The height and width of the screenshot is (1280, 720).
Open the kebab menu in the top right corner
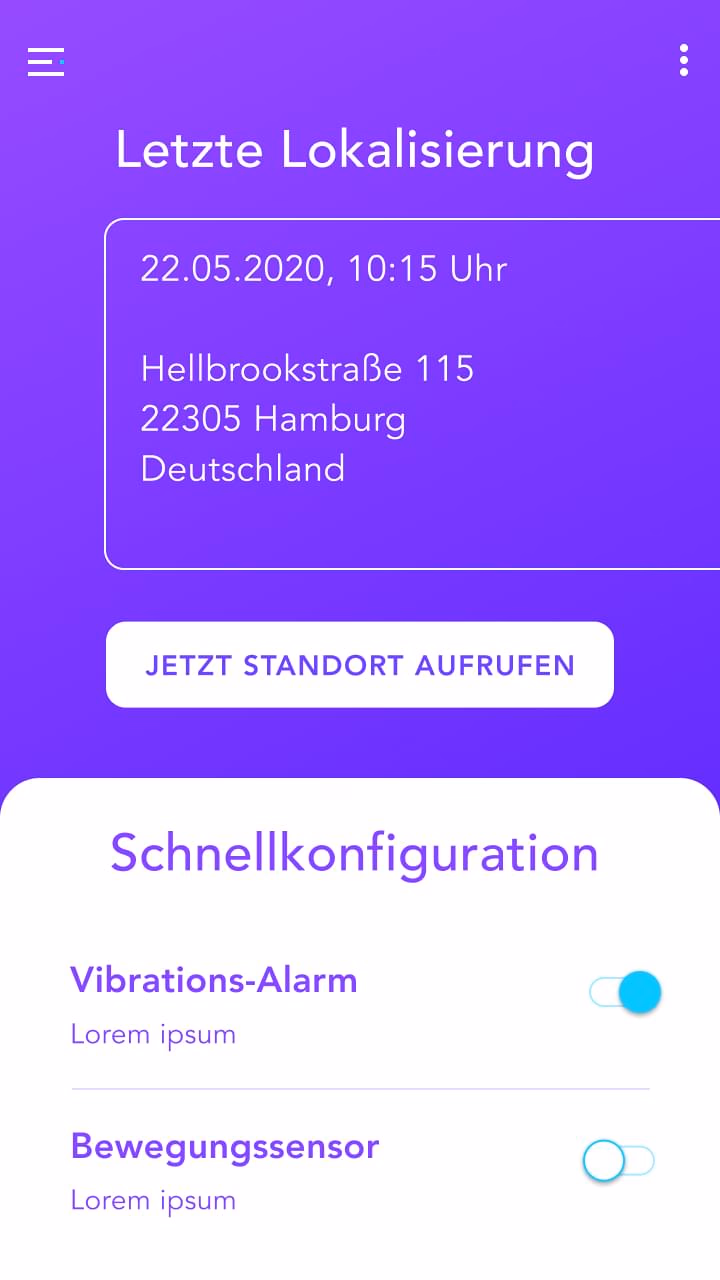click(683, 61)
